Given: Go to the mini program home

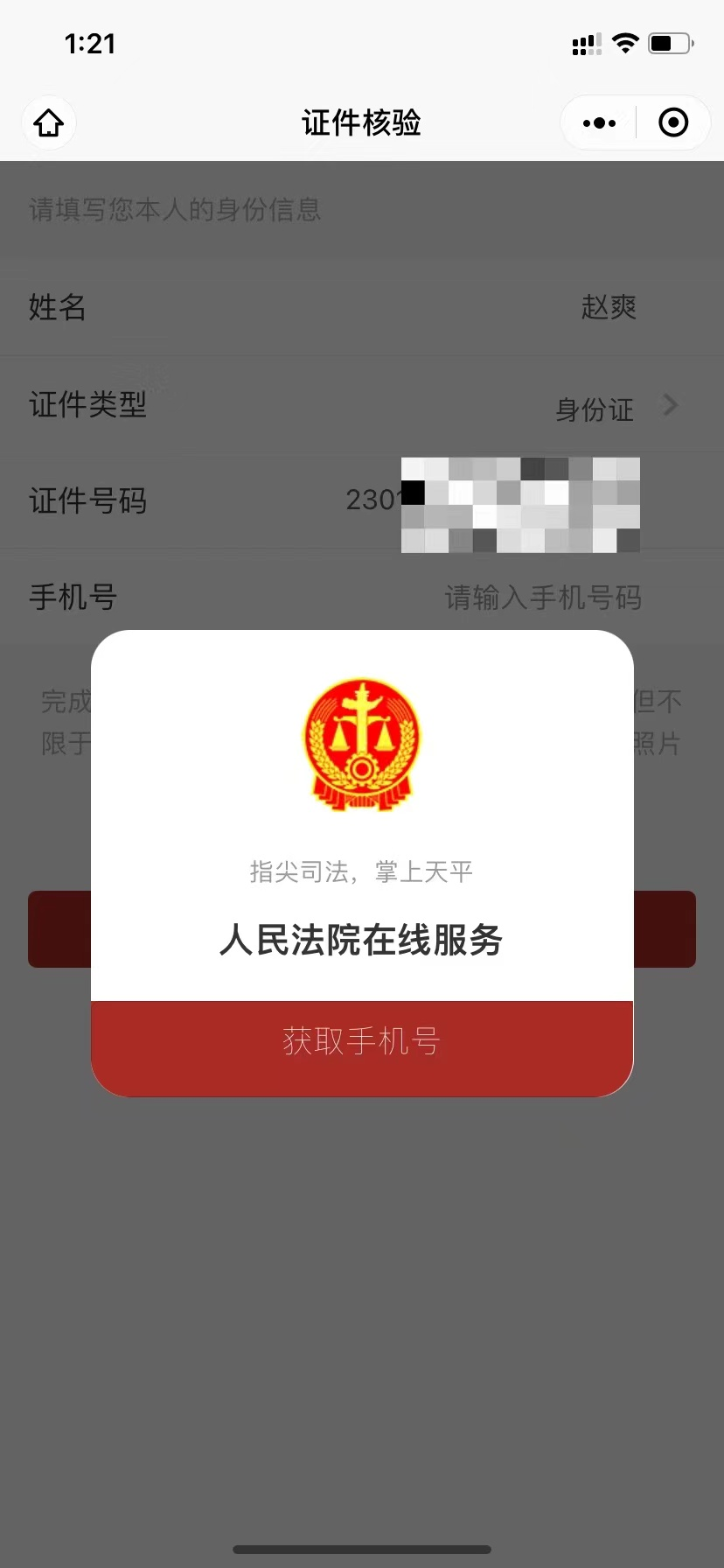Looking at the screenshot, I should point(49,123).
